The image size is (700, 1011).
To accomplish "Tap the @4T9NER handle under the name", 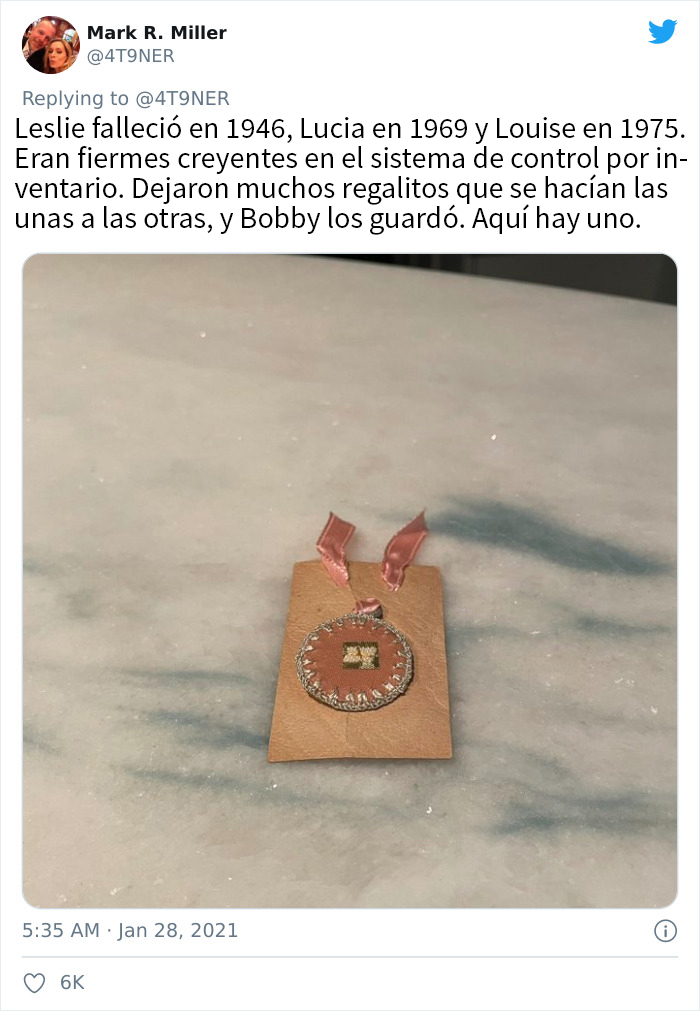I will click(131, 57).
